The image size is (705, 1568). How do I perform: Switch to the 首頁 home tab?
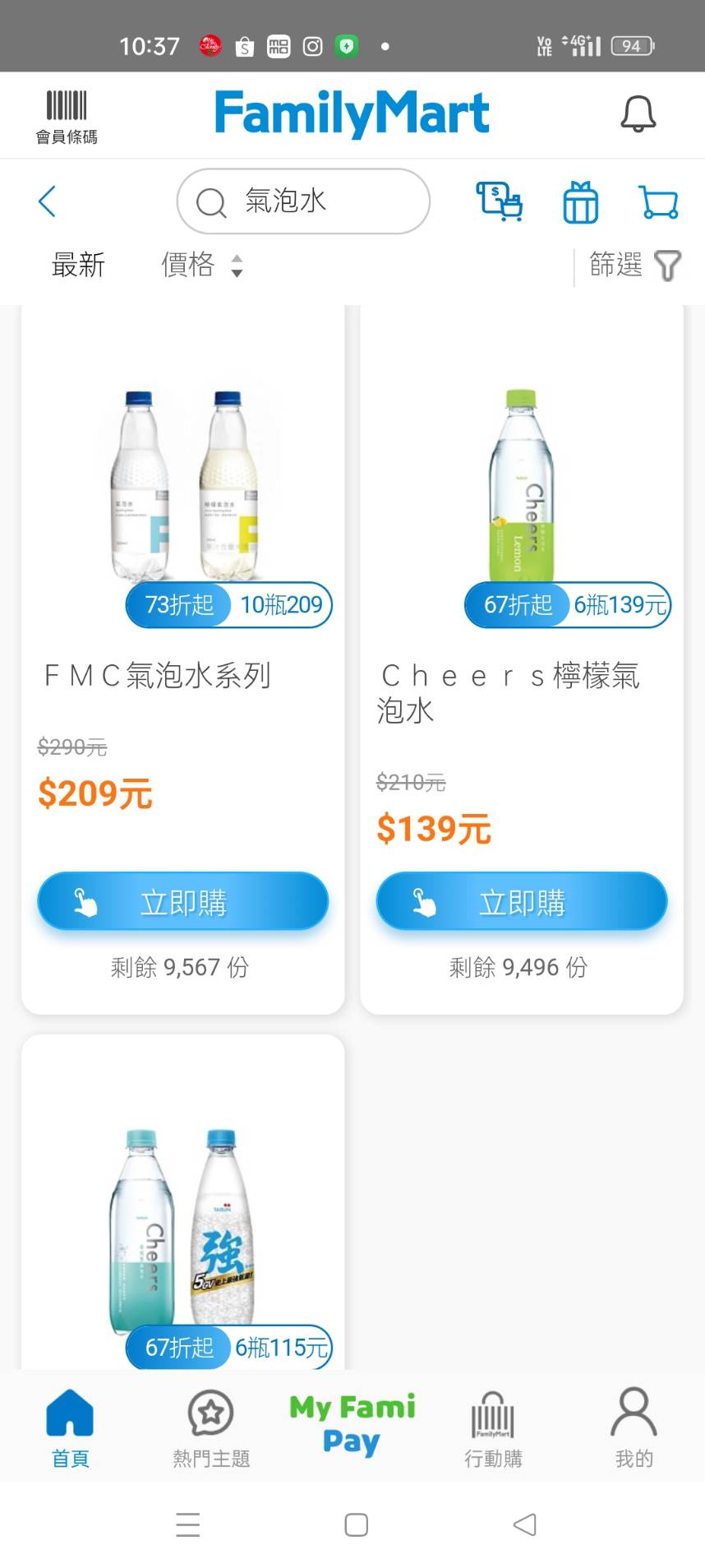[x=71, y=1428]
